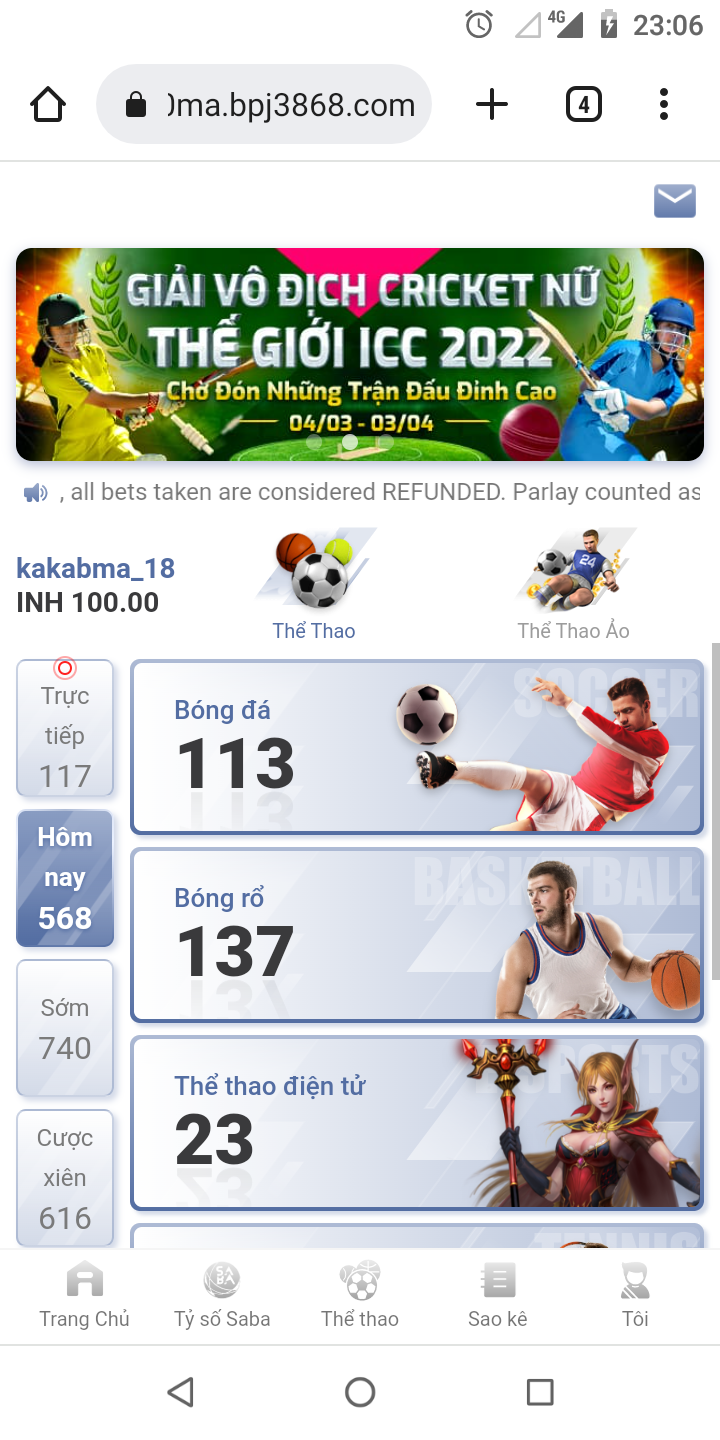Open the Bóng rổ card
Image resolution: width=720 pixels, height=1440 pixels.
417,935
